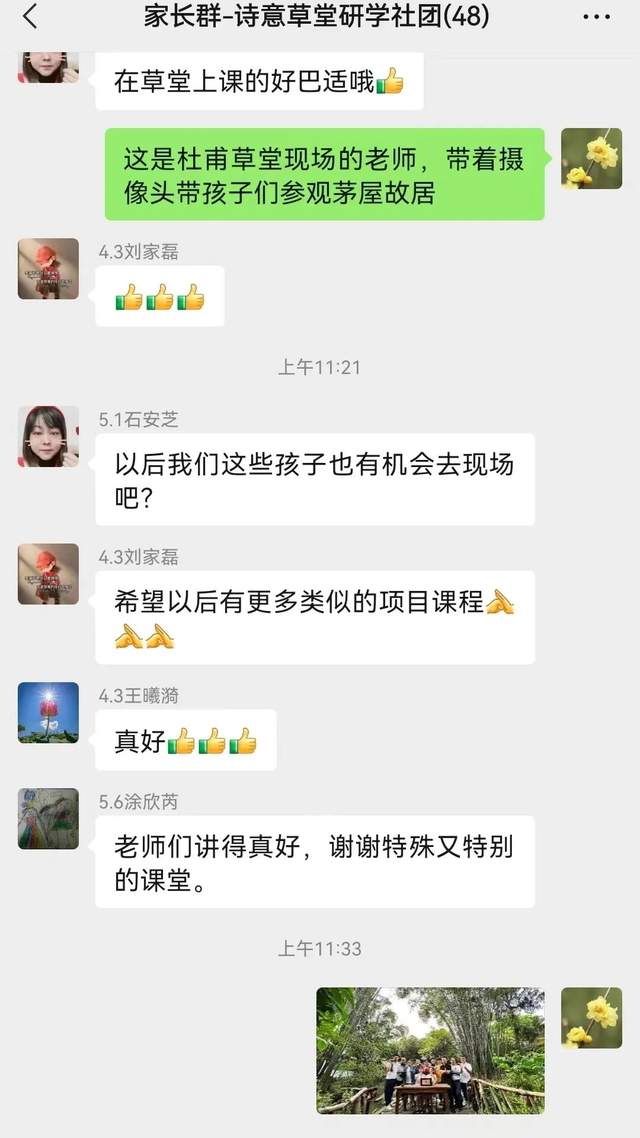The height and width of the screenshot is (1138, 640).
Task: Tap 刘家磊's avatar beside the 希望以后有更多 message
Action: [x=48, y=574]
